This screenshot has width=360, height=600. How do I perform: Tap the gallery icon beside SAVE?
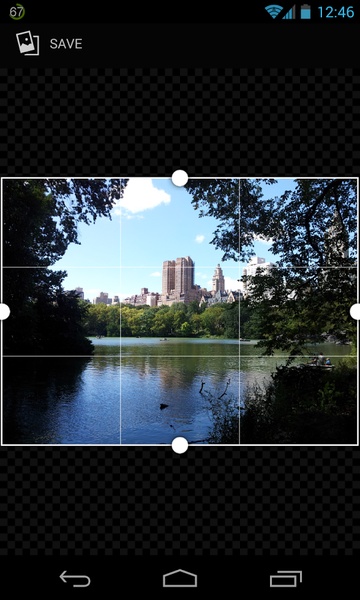pos(28,43)
